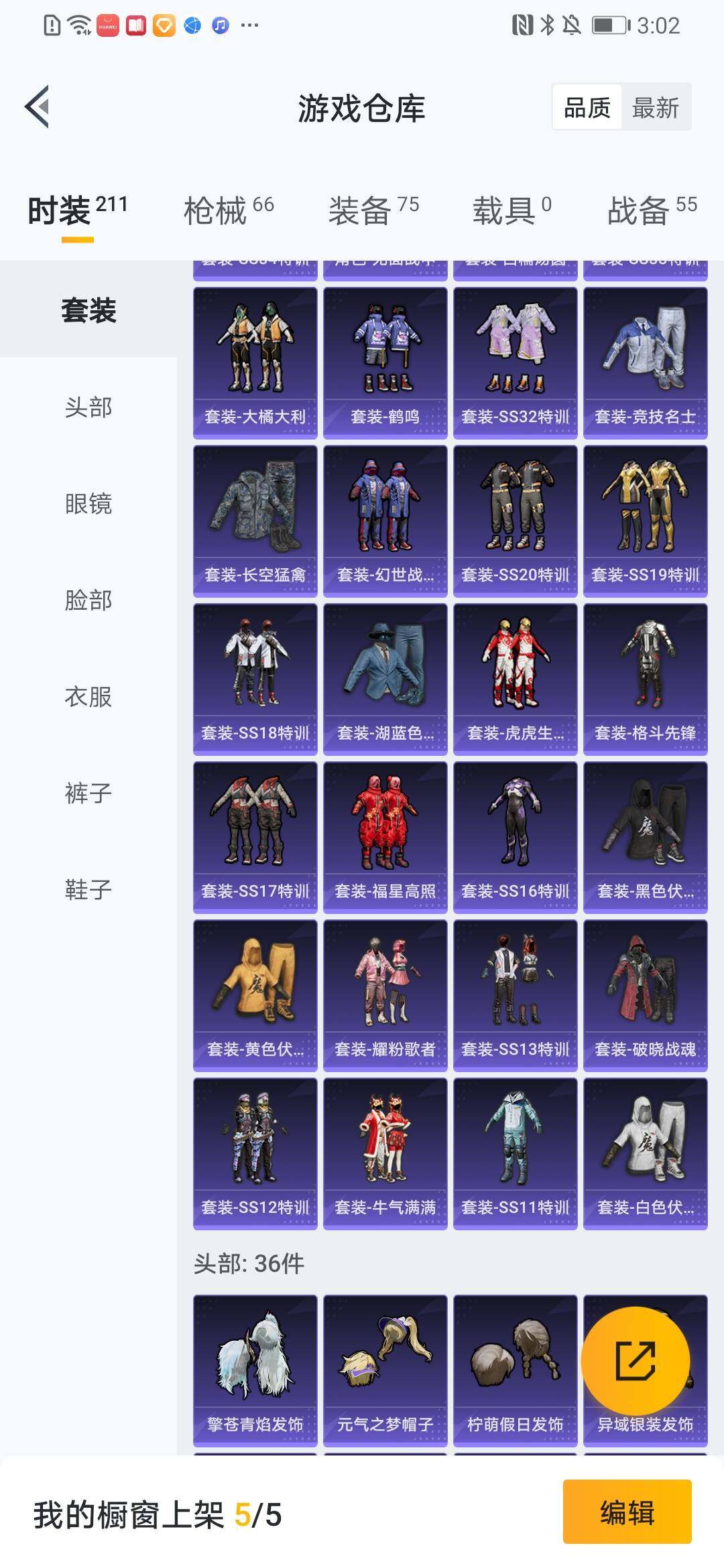Select 头部 in the side category list
Screen dimensions: 724x1568
(x=88, y=407)
